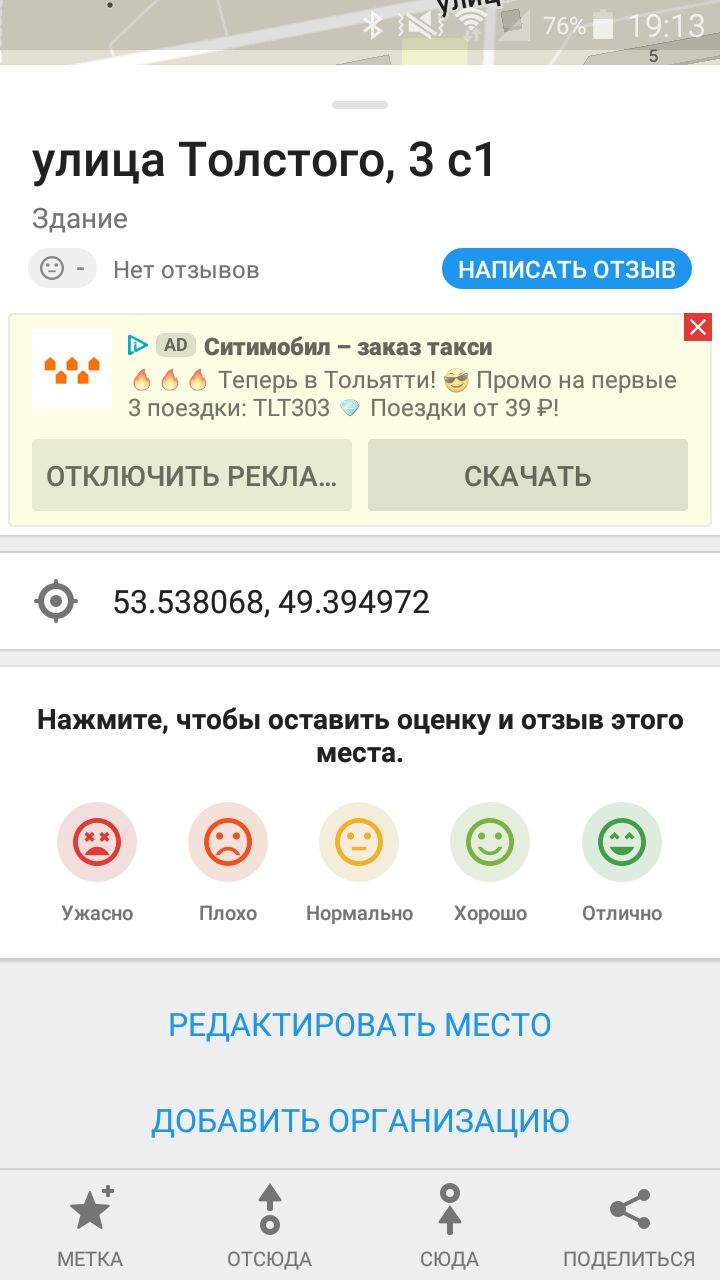The image size is (720, 1280).
Task: Tap the НАПИСАТЬ ОТЗЫВ button
Action: 566,269
